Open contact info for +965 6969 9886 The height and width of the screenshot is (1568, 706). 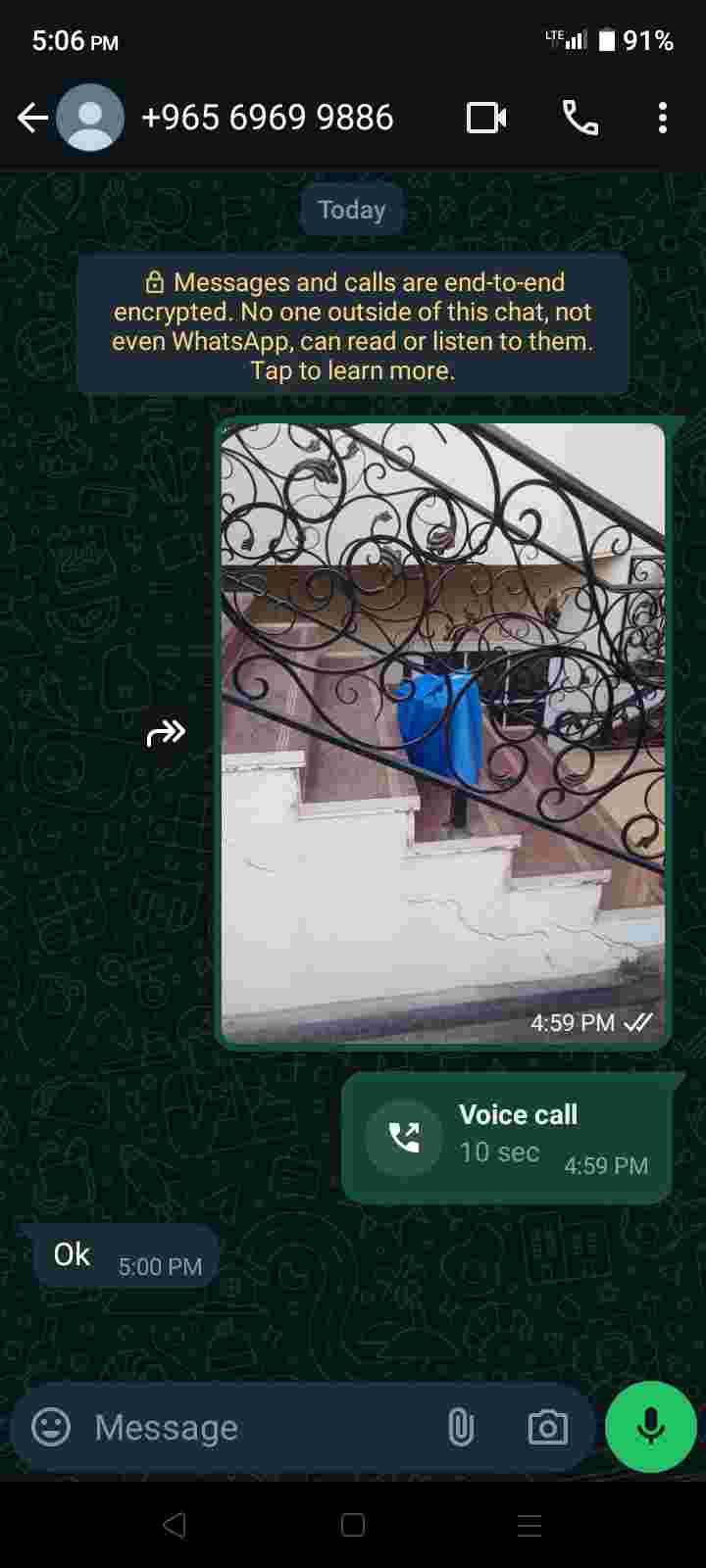[267, 119]
